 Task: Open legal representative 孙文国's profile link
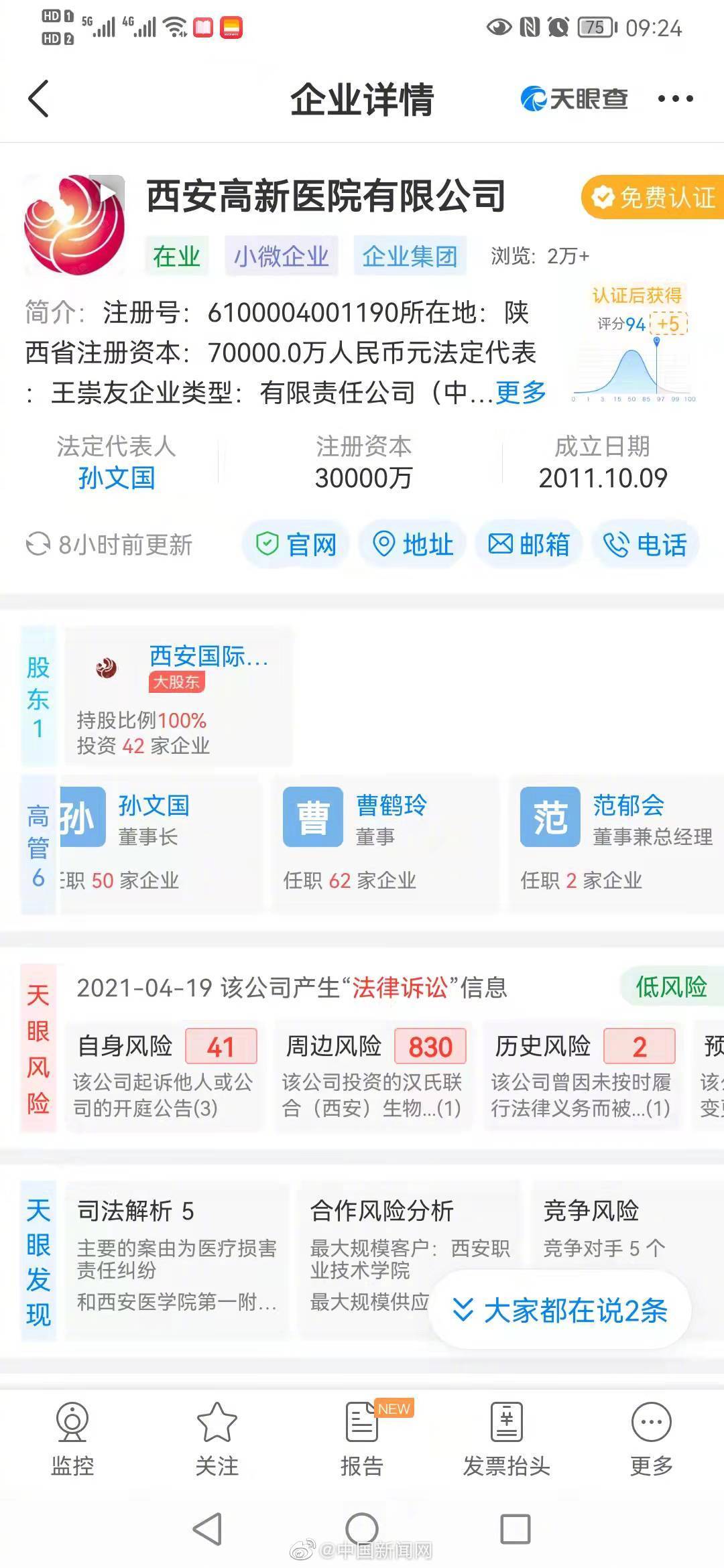[x=117, y=478]
